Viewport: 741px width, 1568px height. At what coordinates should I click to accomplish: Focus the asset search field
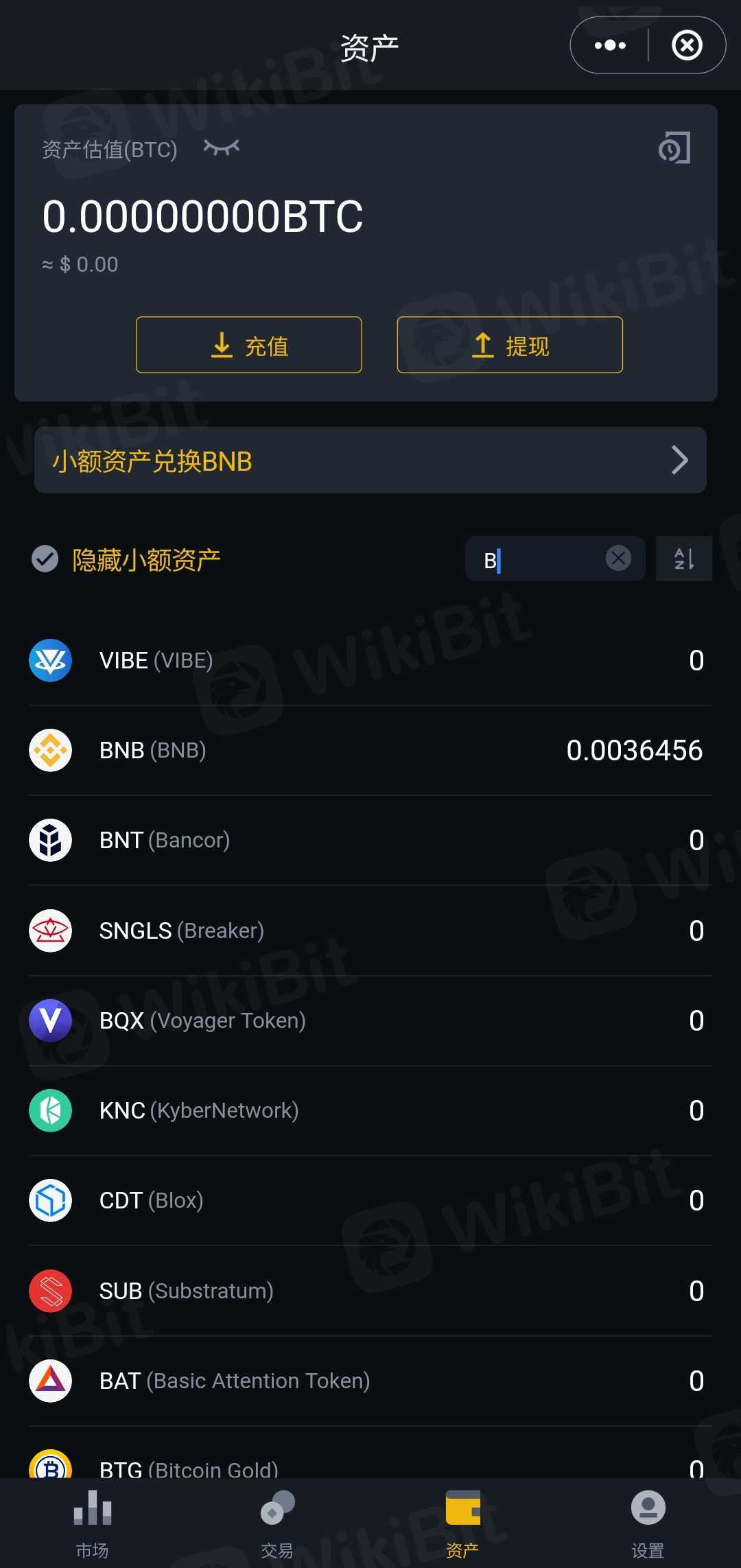tap(542, 559)
